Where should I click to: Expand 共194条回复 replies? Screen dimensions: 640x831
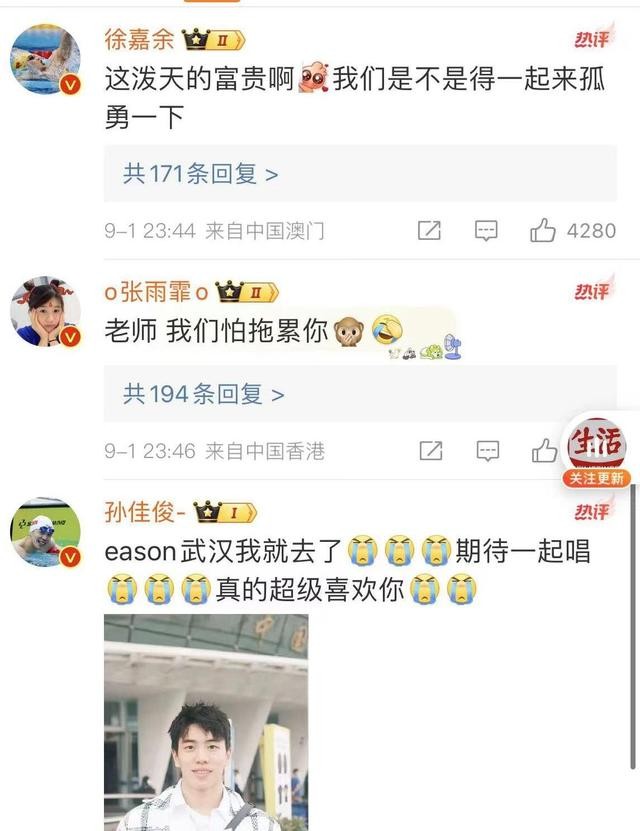coord(203,394)
